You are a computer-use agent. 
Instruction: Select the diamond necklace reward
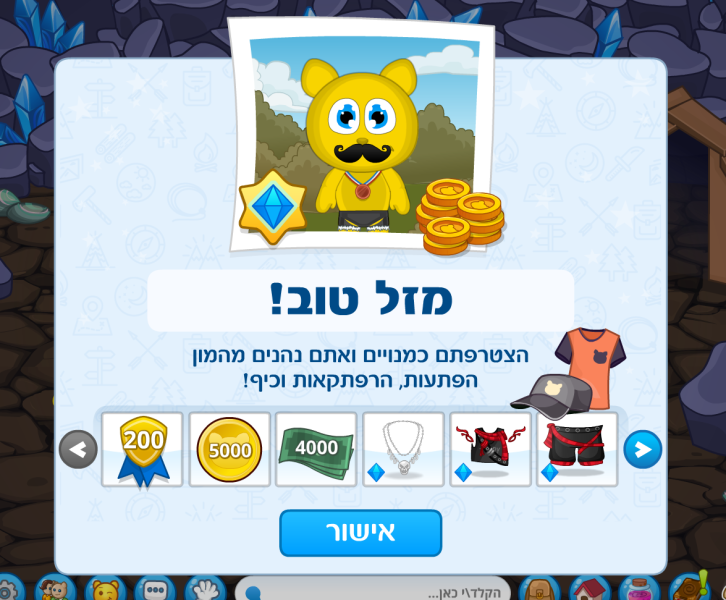(403, 449)
